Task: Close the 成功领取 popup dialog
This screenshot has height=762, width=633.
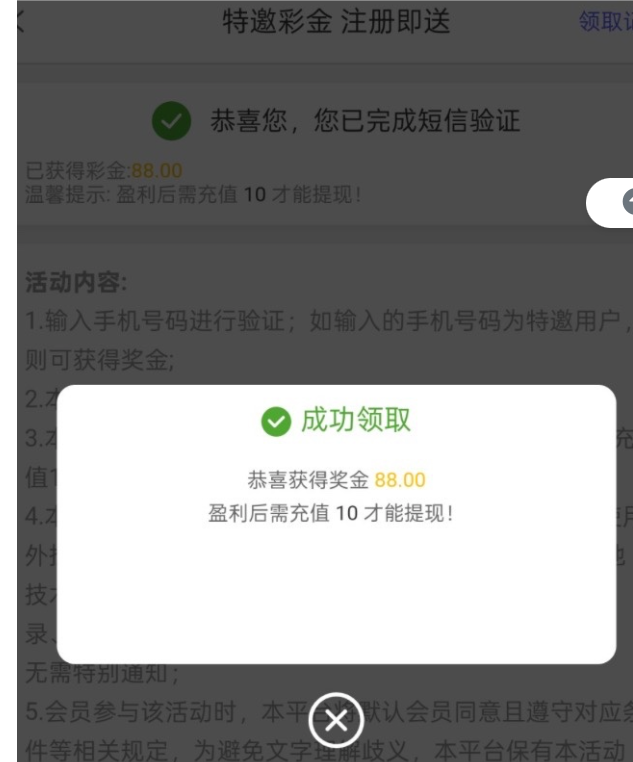Action: click(336, 721)
